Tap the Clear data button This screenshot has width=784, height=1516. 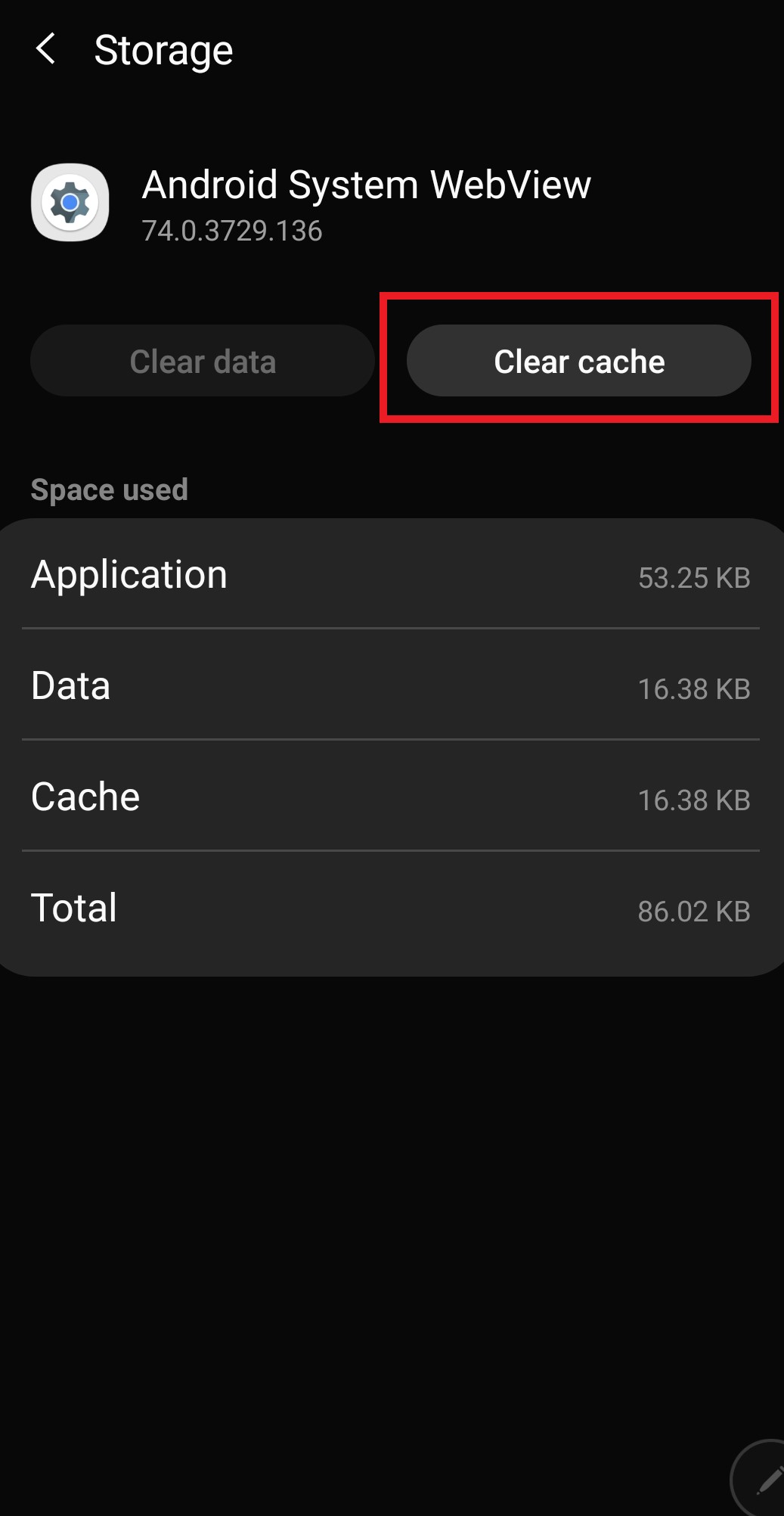203,361
